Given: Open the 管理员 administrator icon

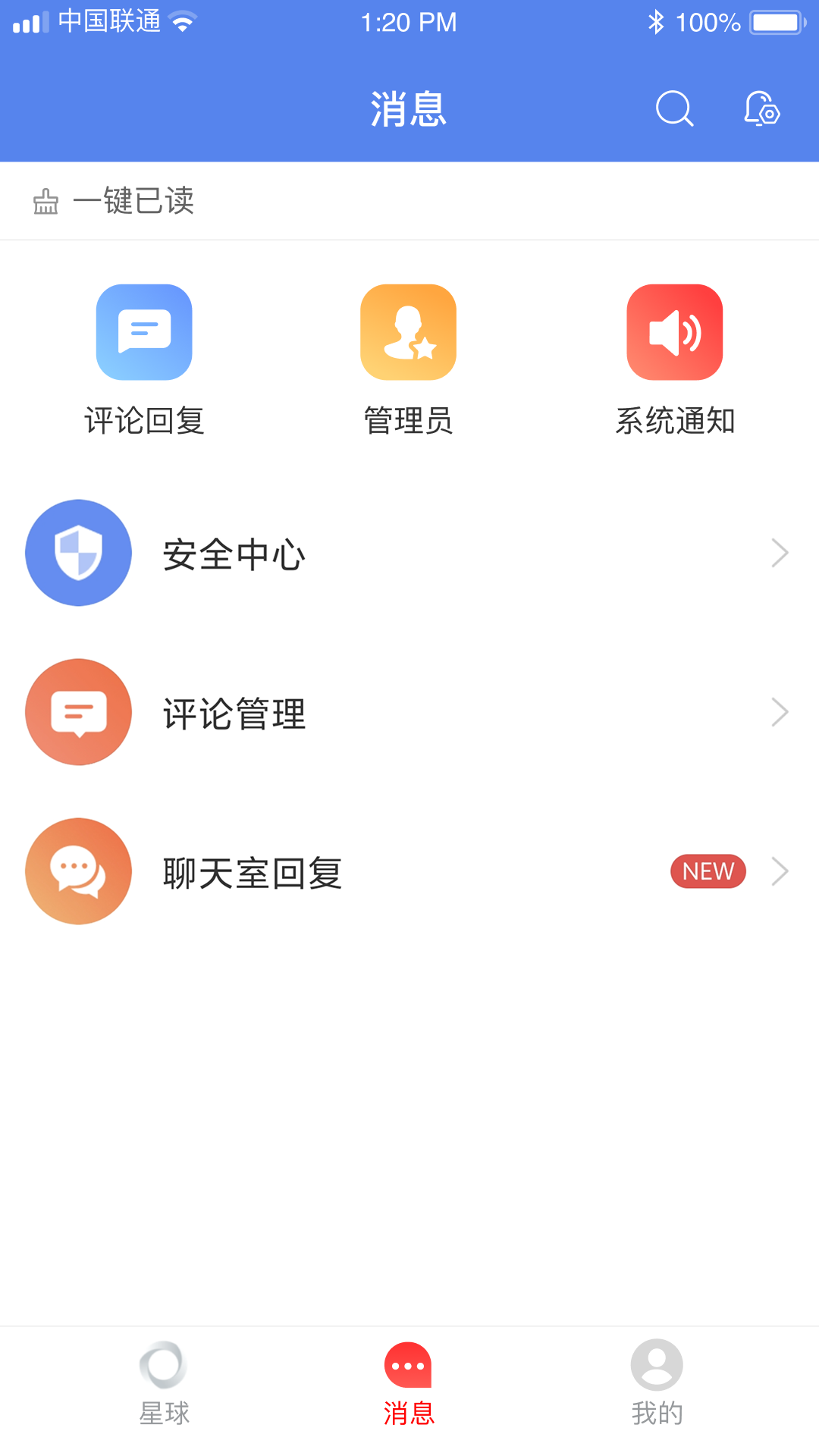Looking at the screenshot, I should [408, 331].
